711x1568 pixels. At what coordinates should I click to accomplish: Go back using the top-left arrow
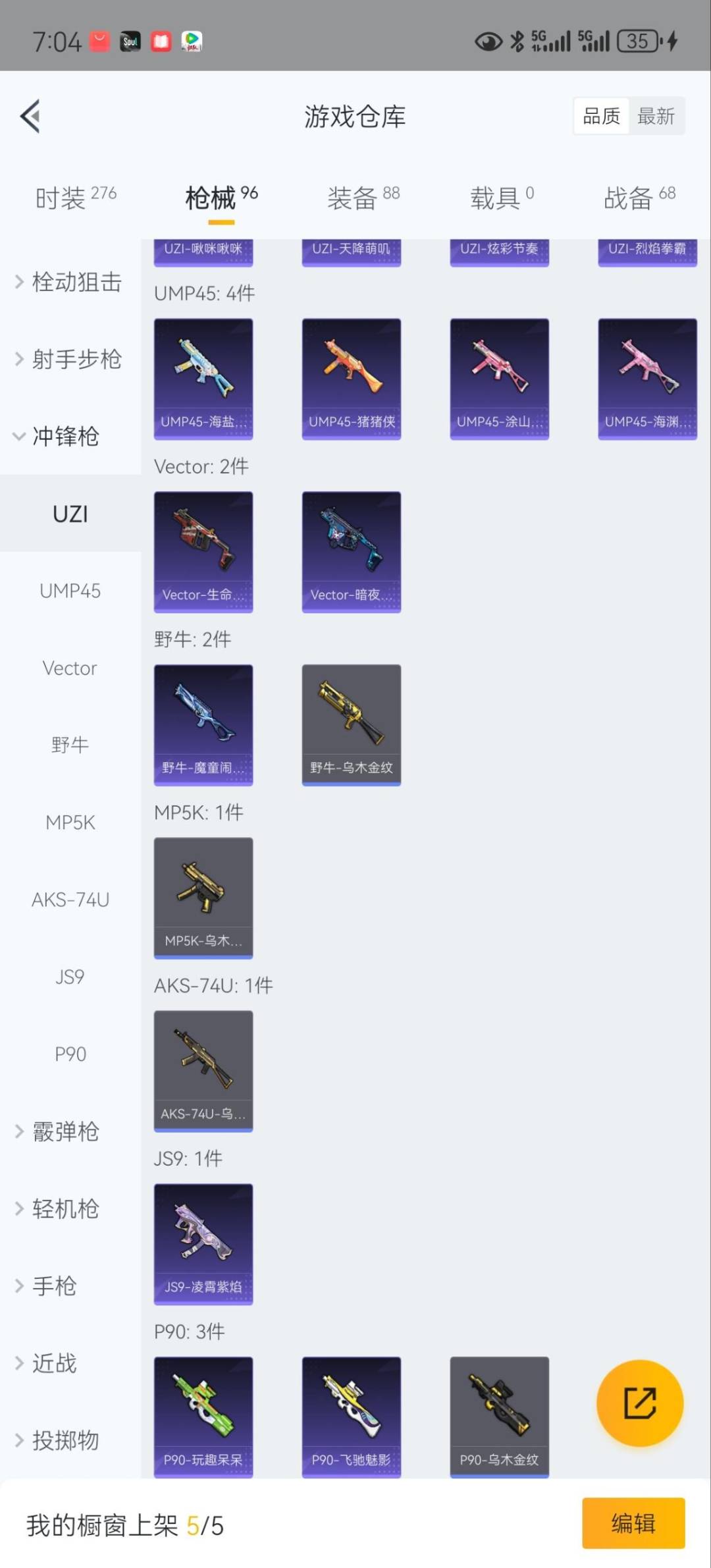click(31, 117)
